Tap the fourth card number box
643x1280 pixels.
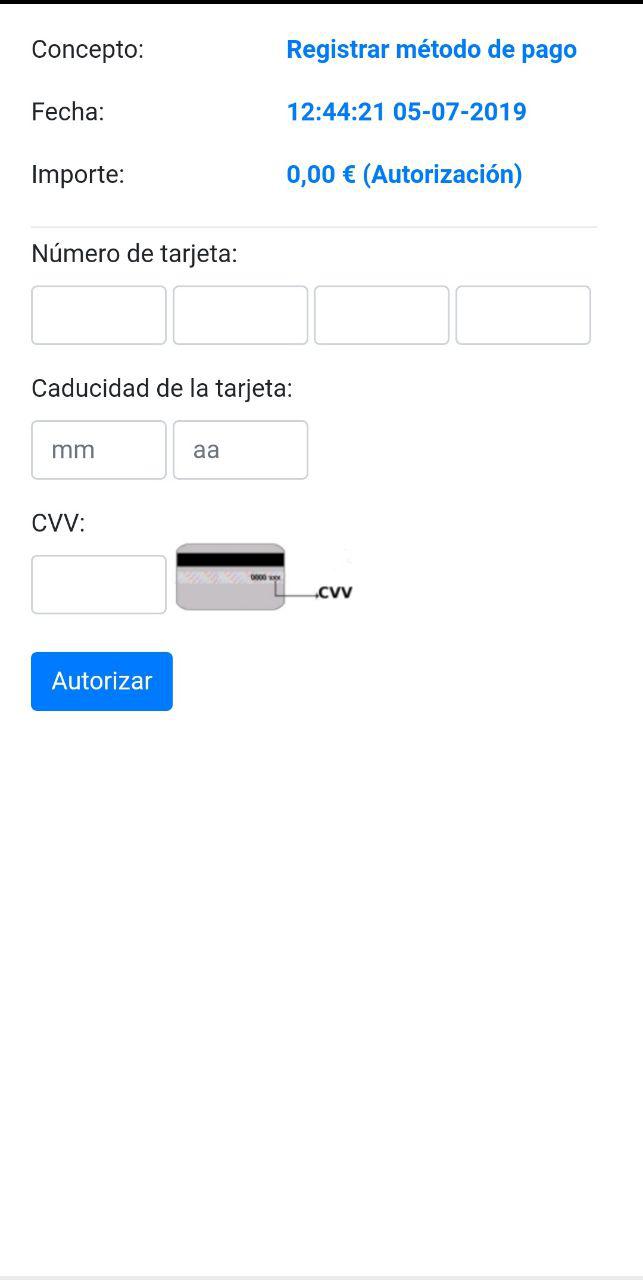523,315
